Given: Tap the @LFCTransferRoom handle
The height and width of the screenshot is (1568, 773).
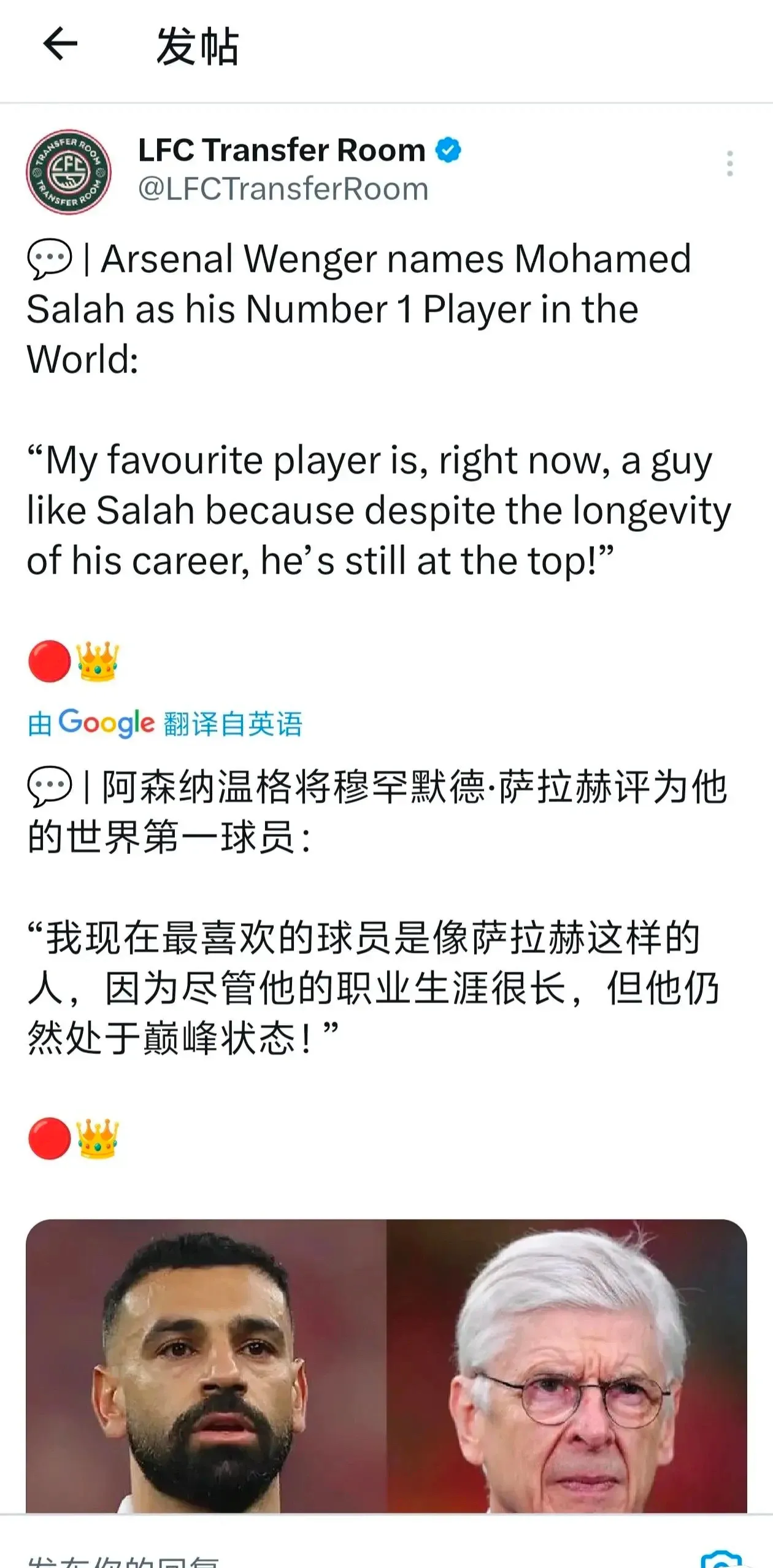Looking at the screenshot, I should pos(282,188).
